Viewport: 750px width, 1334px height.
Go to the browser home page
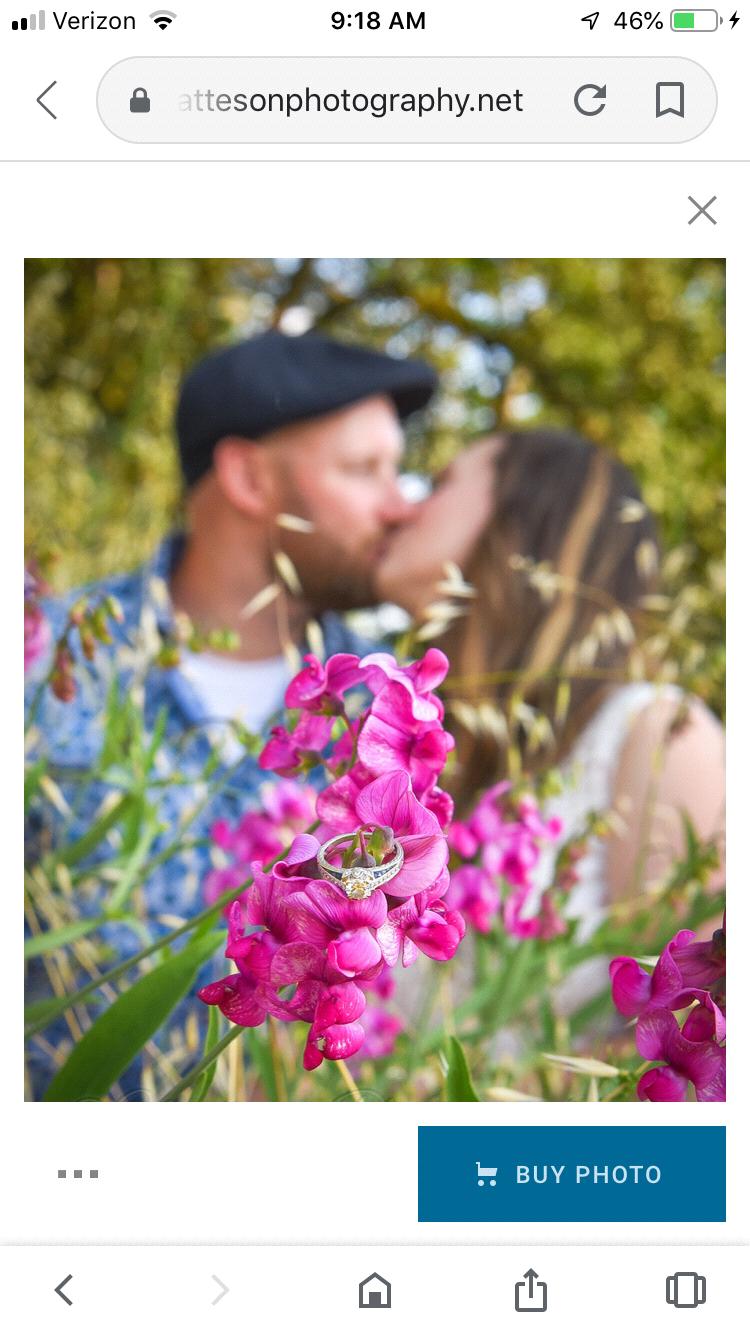[x=374, y=1290]
